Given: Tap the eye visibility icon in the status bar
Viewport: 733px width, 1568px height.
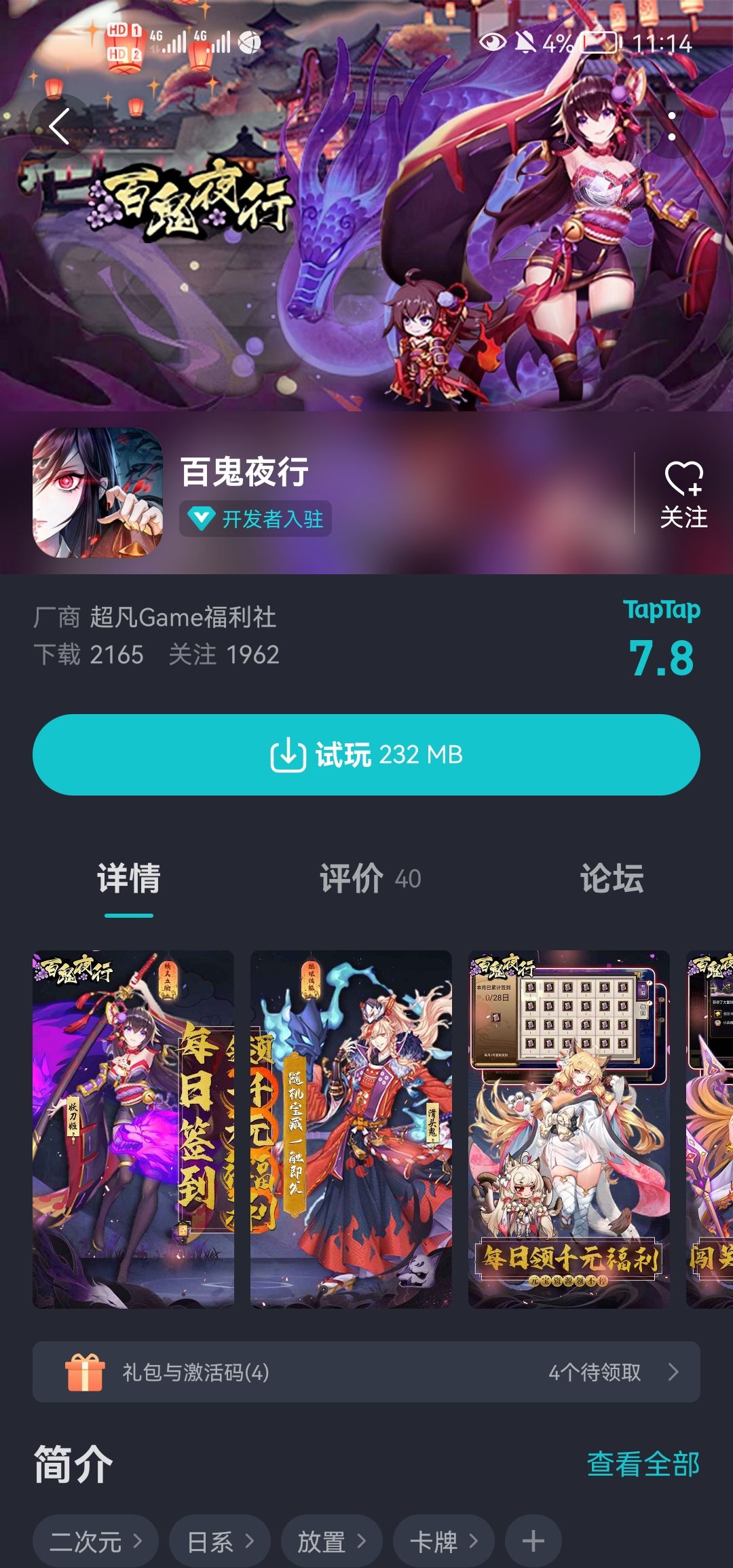Looking at the screenshot, I should click(x=494, y=42).
